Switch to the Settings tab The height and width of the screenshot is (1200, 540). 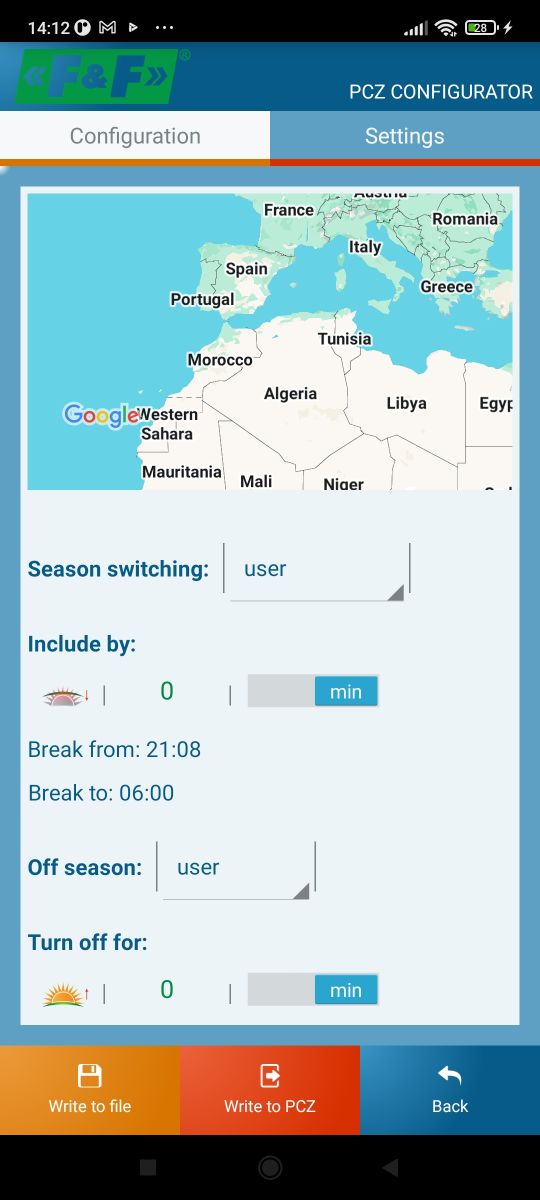[x=404, y=136]
